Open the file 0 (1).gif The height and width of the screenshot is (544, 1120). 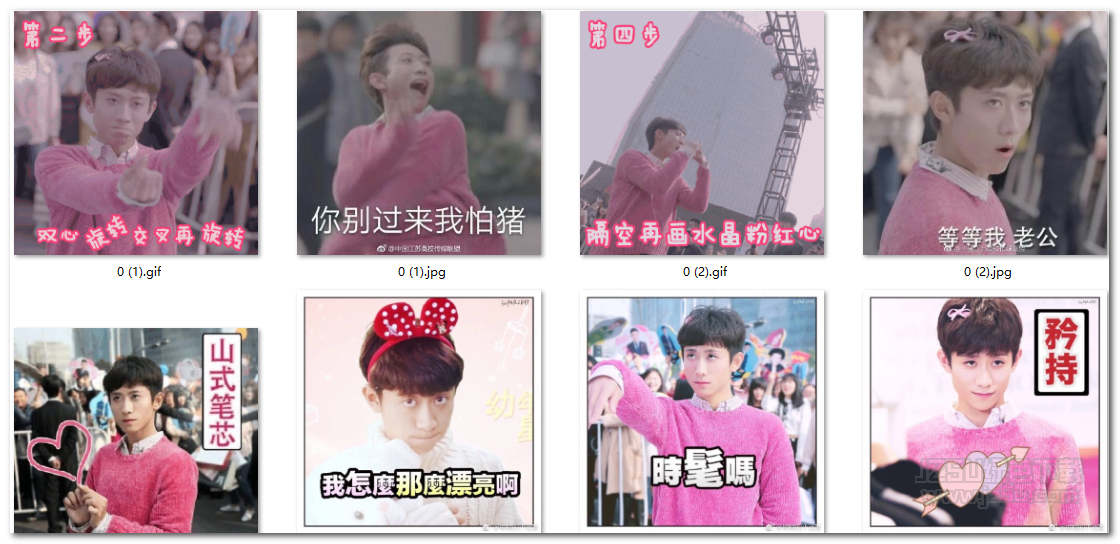pyautogui.click(x=136, y=133)
